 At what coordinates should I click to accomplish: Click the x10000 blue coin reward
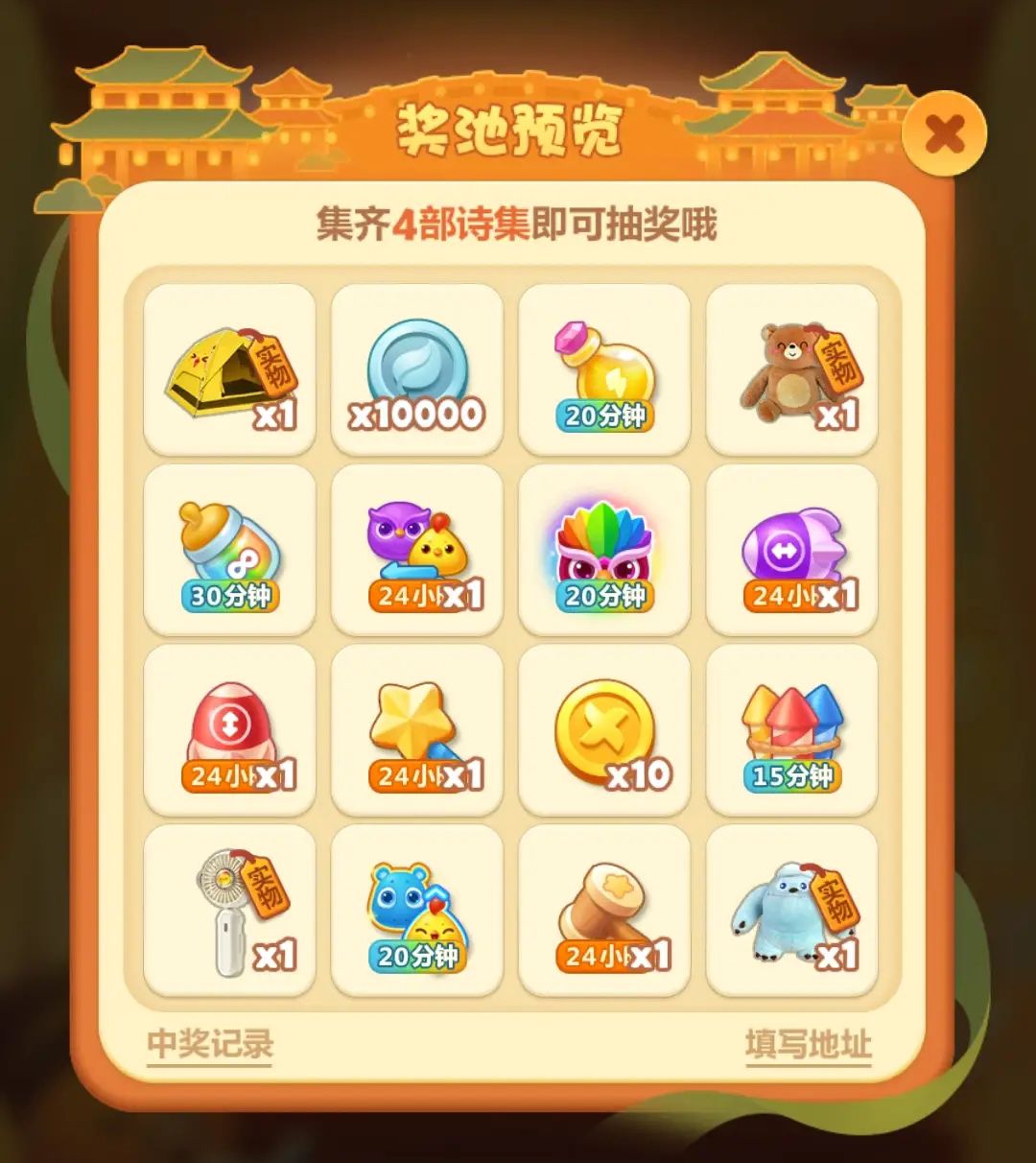[415, 369]
